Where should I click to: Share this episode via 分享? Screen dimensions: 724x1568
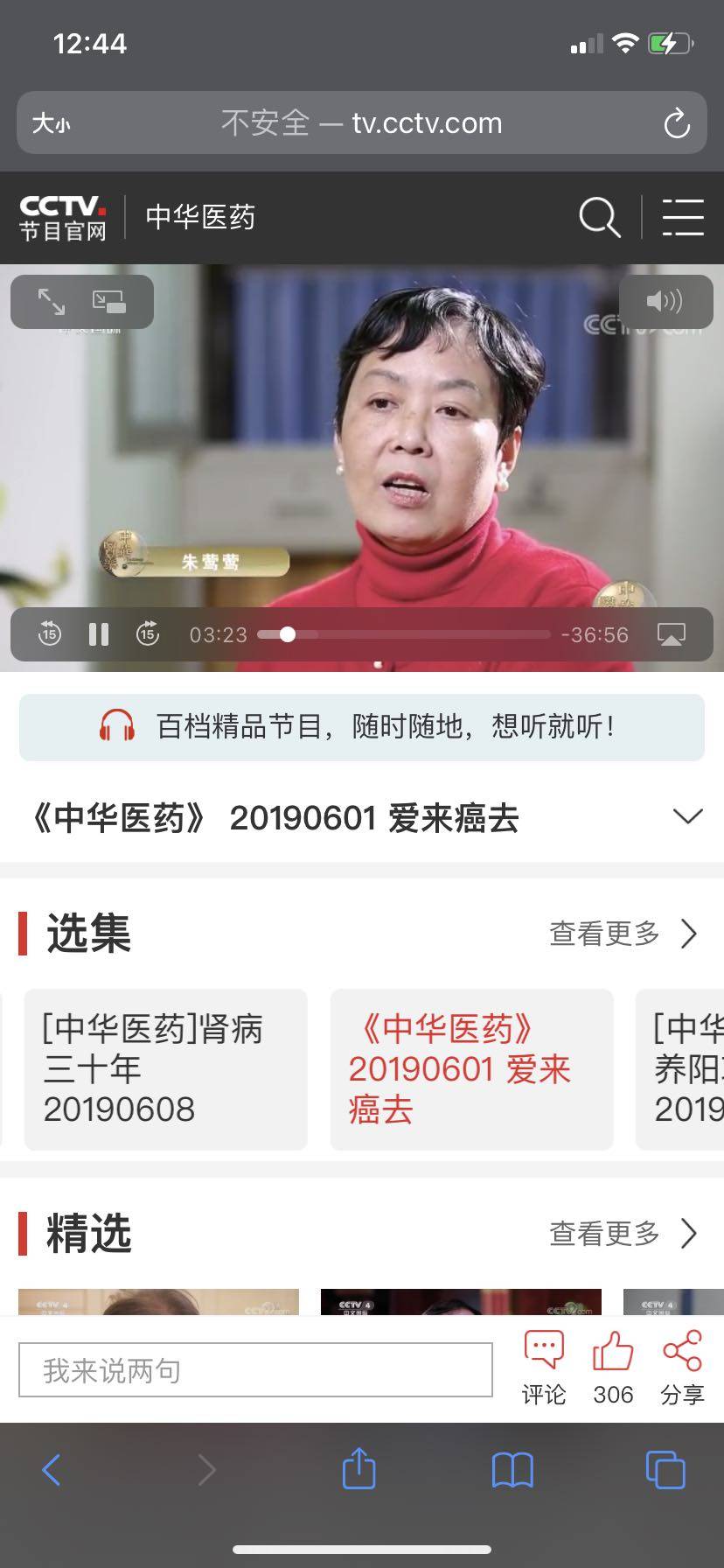coord(682,1368)
